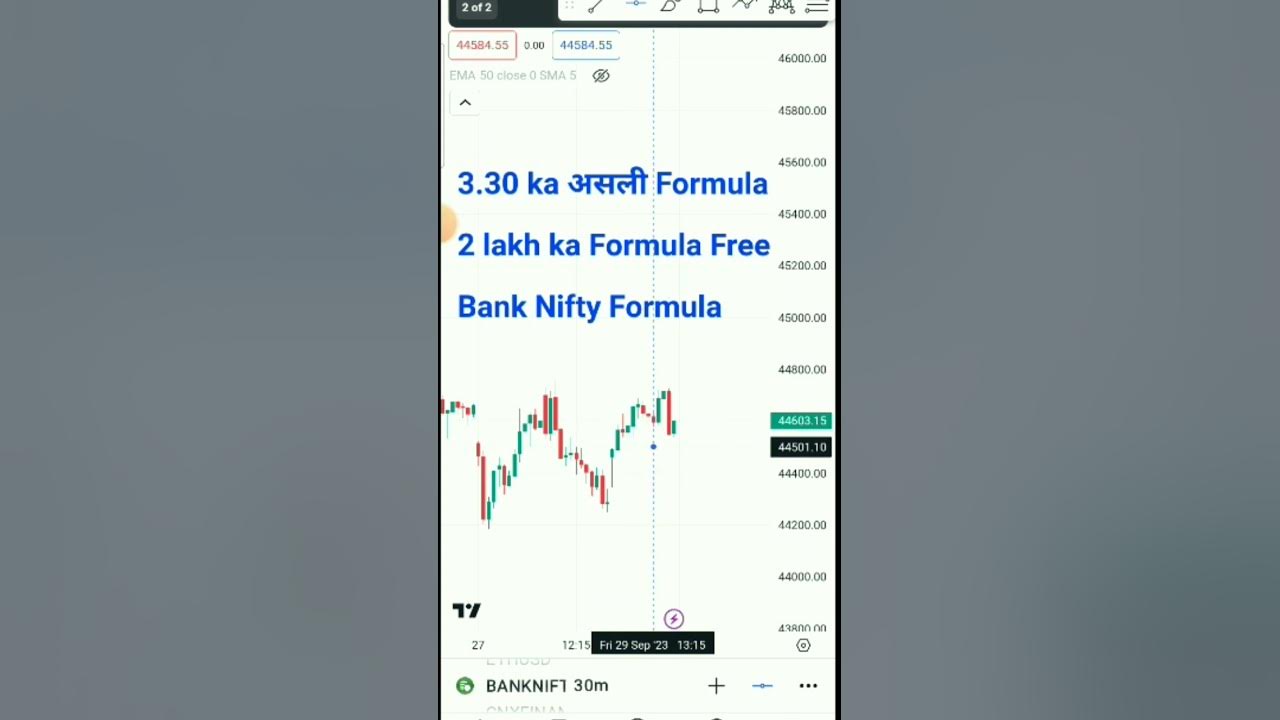Tap the purple lightning bolt icon
1280x720 pixels.
674,619
